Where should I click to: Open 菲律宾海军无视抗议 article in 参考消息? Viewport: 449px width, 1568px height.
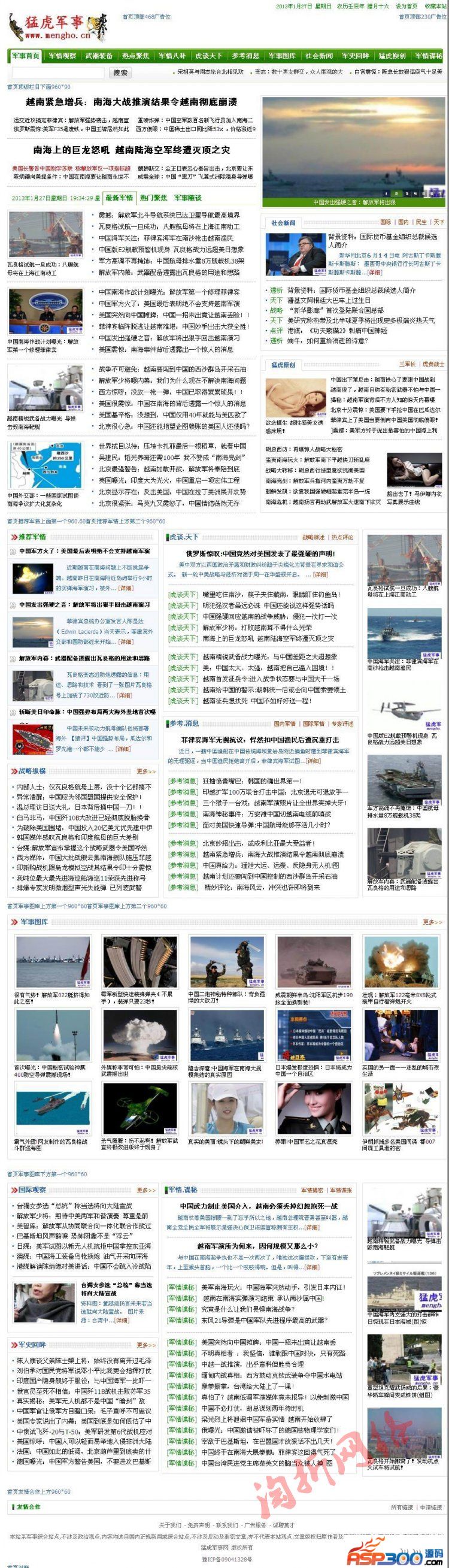point(260,740)
